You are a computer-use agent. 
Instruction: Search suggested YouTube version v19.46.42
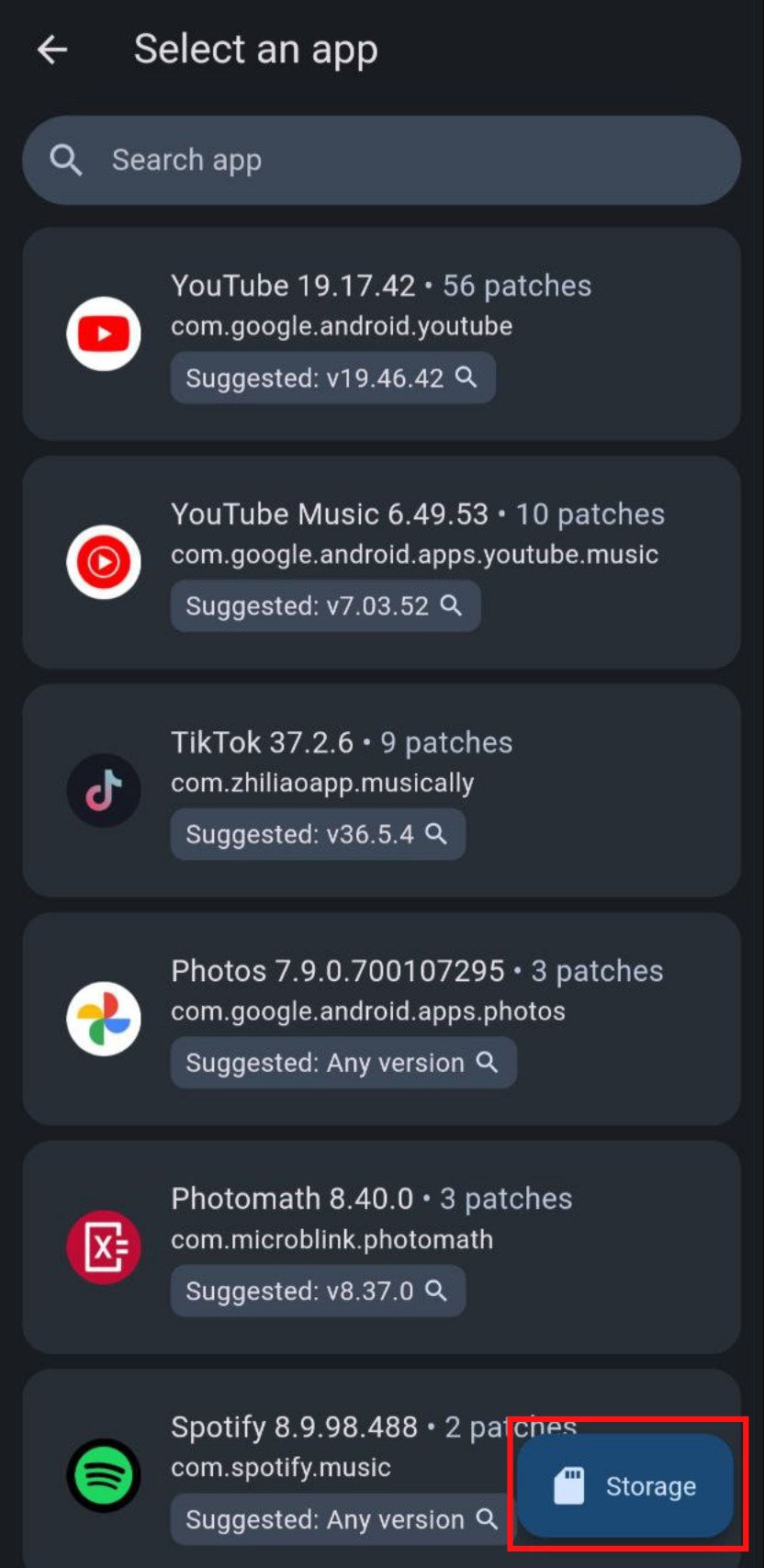tap(332, 378)
